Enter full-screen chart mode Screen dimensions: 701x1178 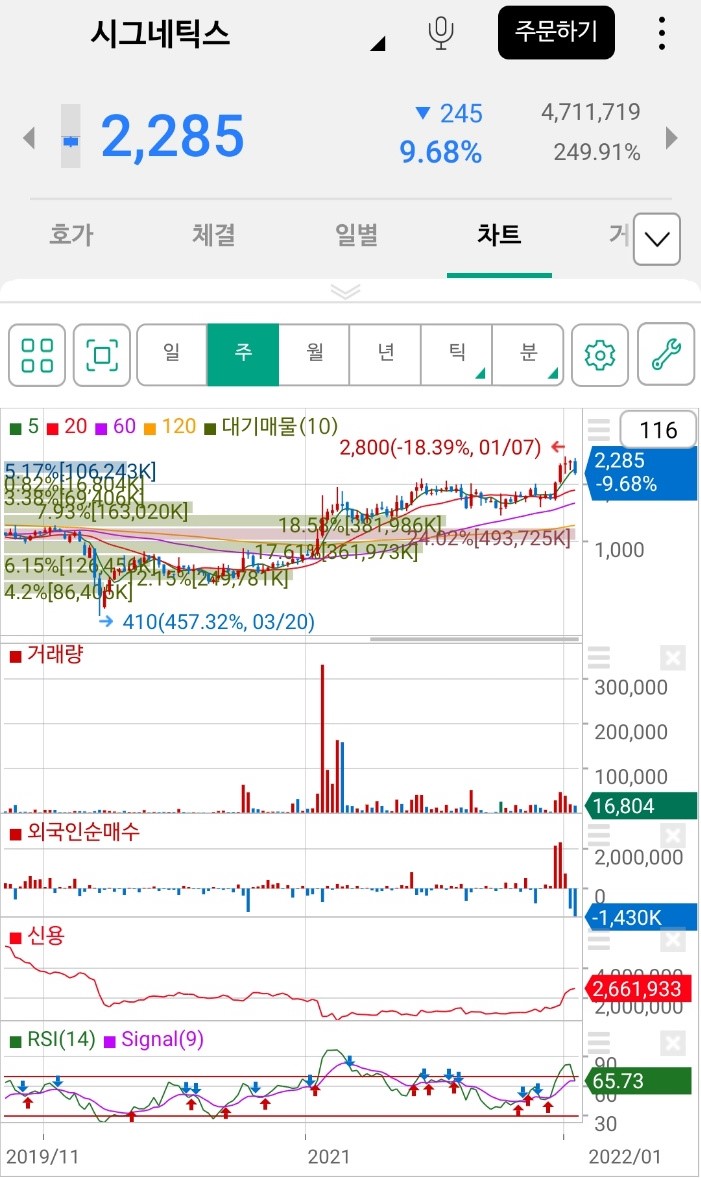point(102,354)
